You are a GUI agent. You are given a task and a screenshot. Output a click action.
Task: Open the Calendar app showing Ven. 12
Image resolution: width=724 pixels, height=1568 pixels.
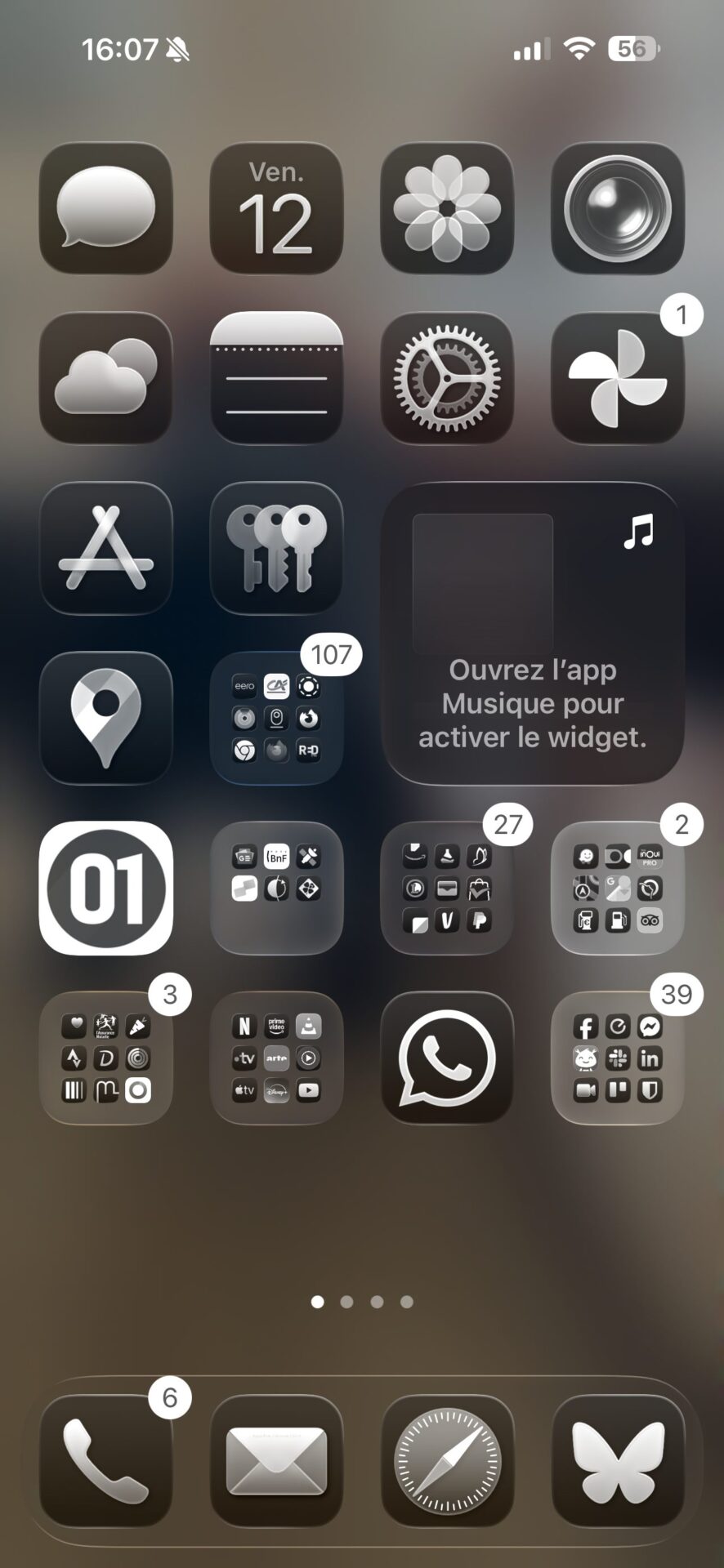point(276,208)
